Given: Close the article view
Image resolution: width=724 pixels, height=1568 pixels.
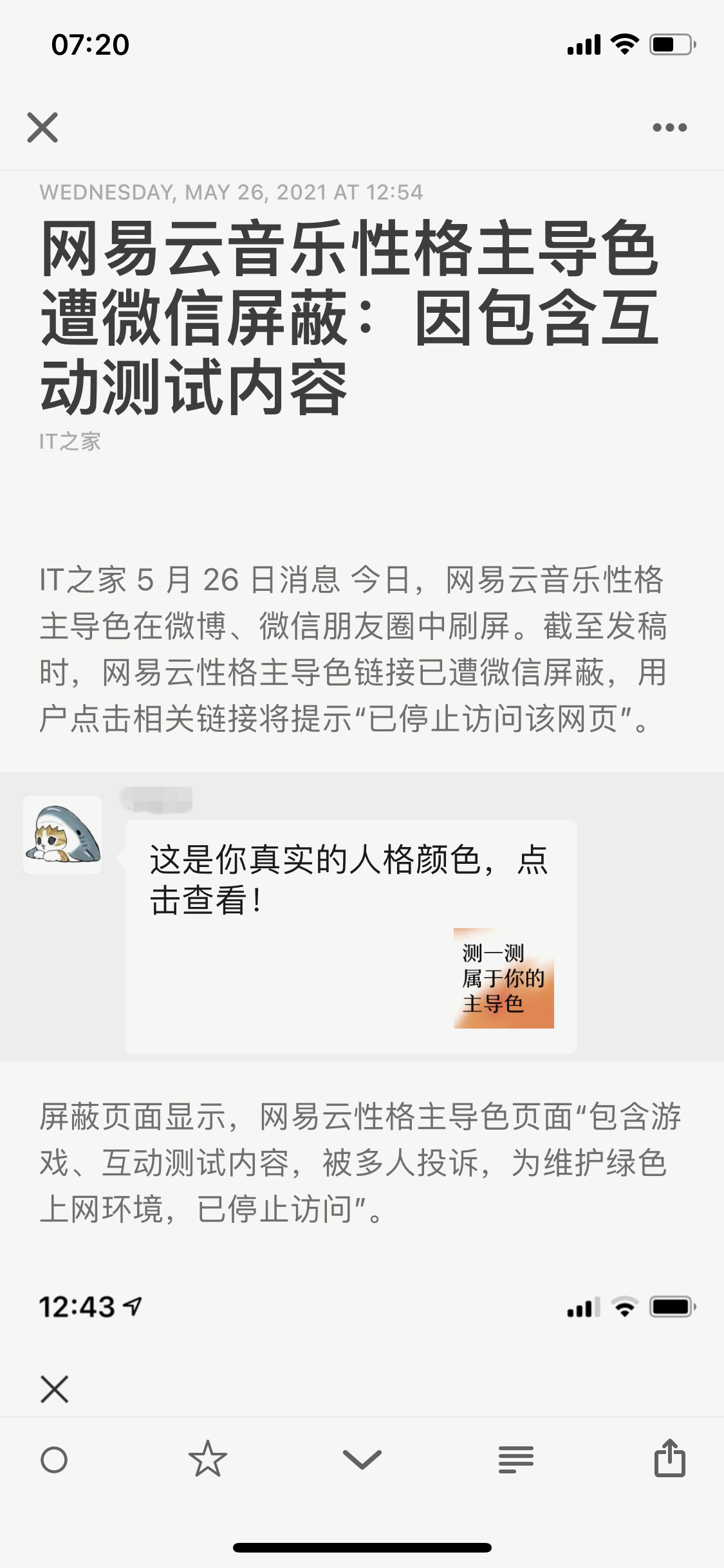Looking at the screenshot, I should click(42, 127).
